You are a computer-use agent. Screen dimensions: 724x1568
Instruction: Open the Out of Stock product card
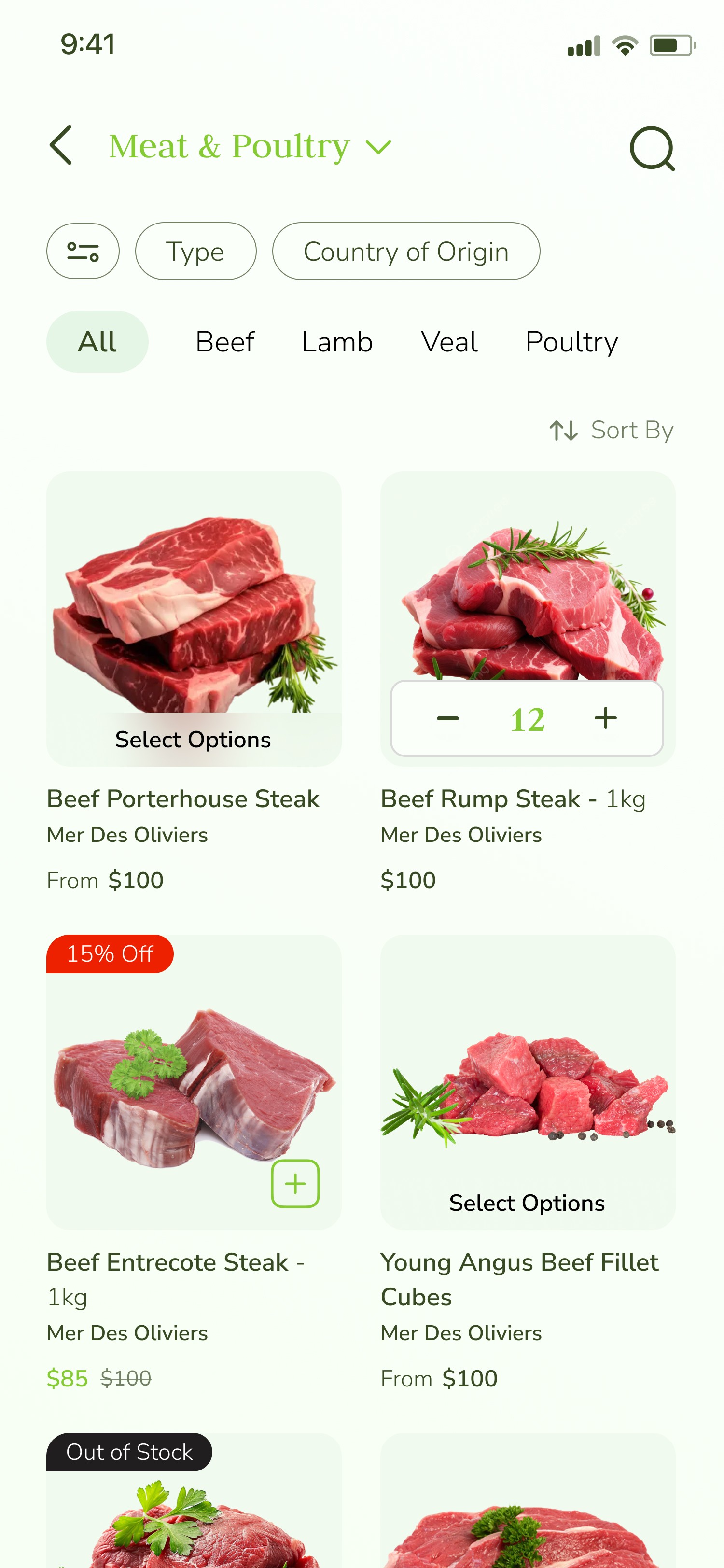[x=194, y=1510]
